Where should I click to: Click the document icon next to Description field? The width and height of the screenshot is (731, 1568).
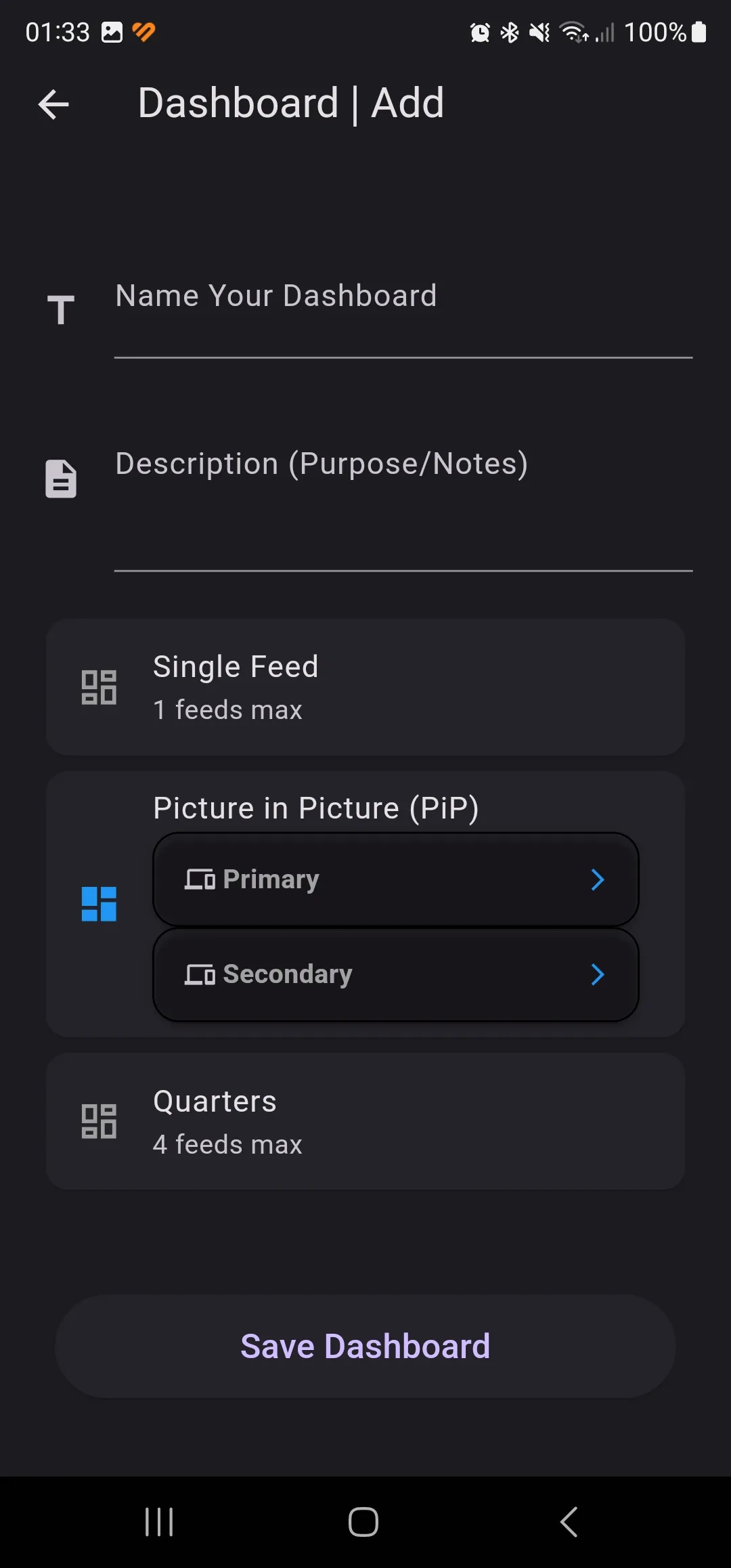[60, 478]
